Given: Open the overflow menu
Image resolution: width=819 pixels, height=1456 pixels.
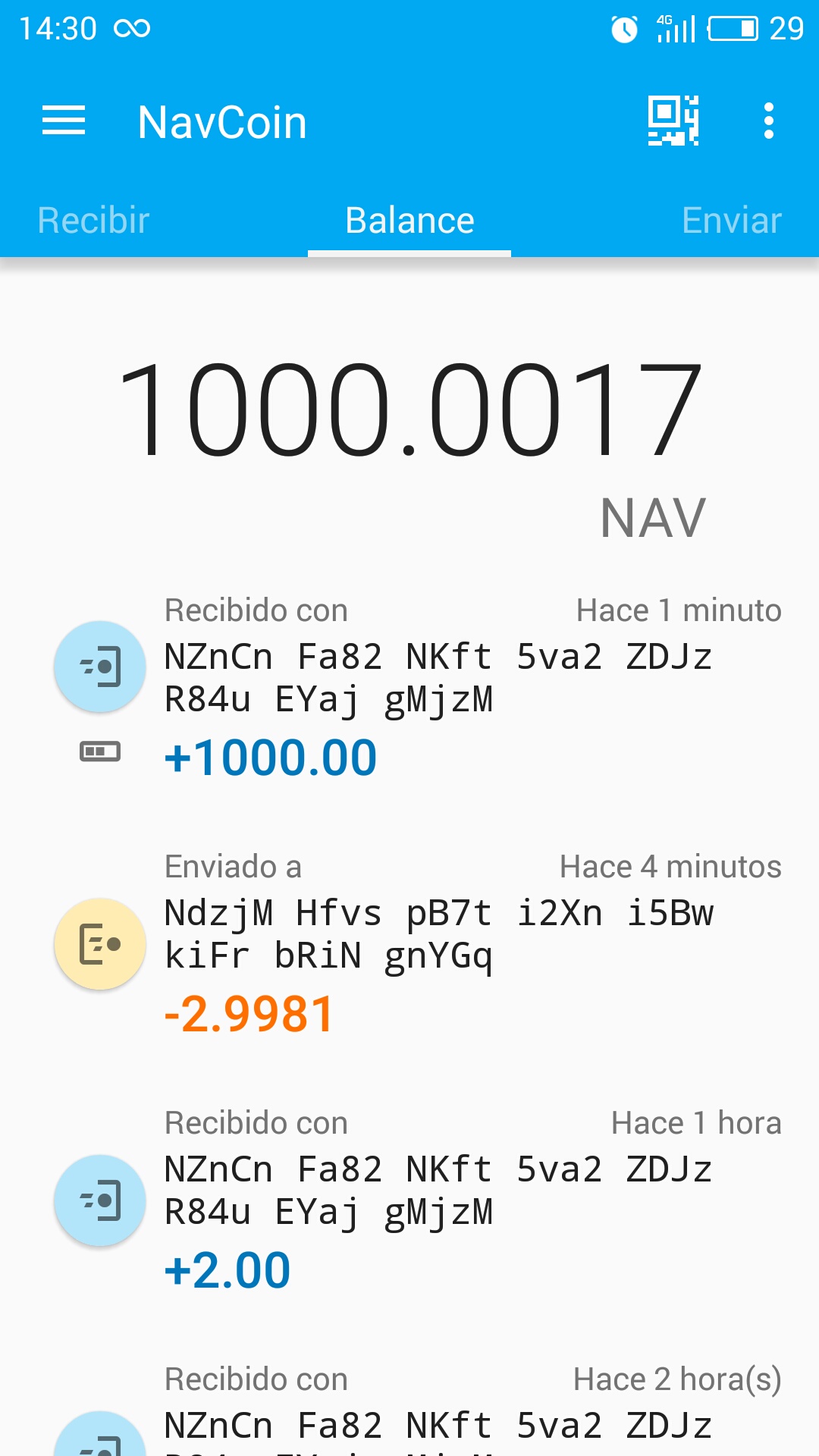Looking at the screenshot, I should 768,121.
